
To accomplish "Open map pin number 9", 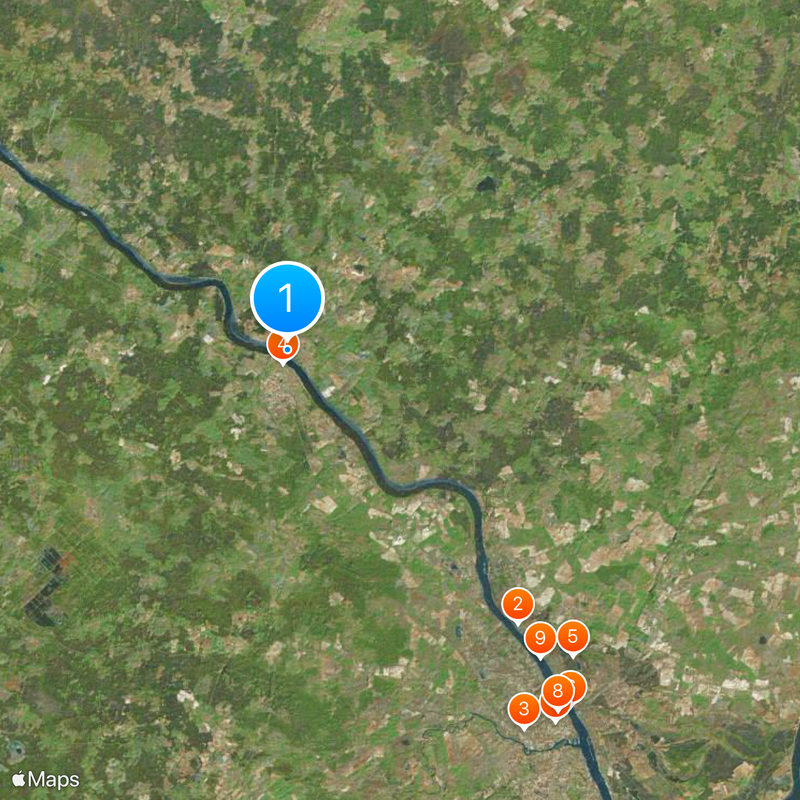I will (540, 638).
